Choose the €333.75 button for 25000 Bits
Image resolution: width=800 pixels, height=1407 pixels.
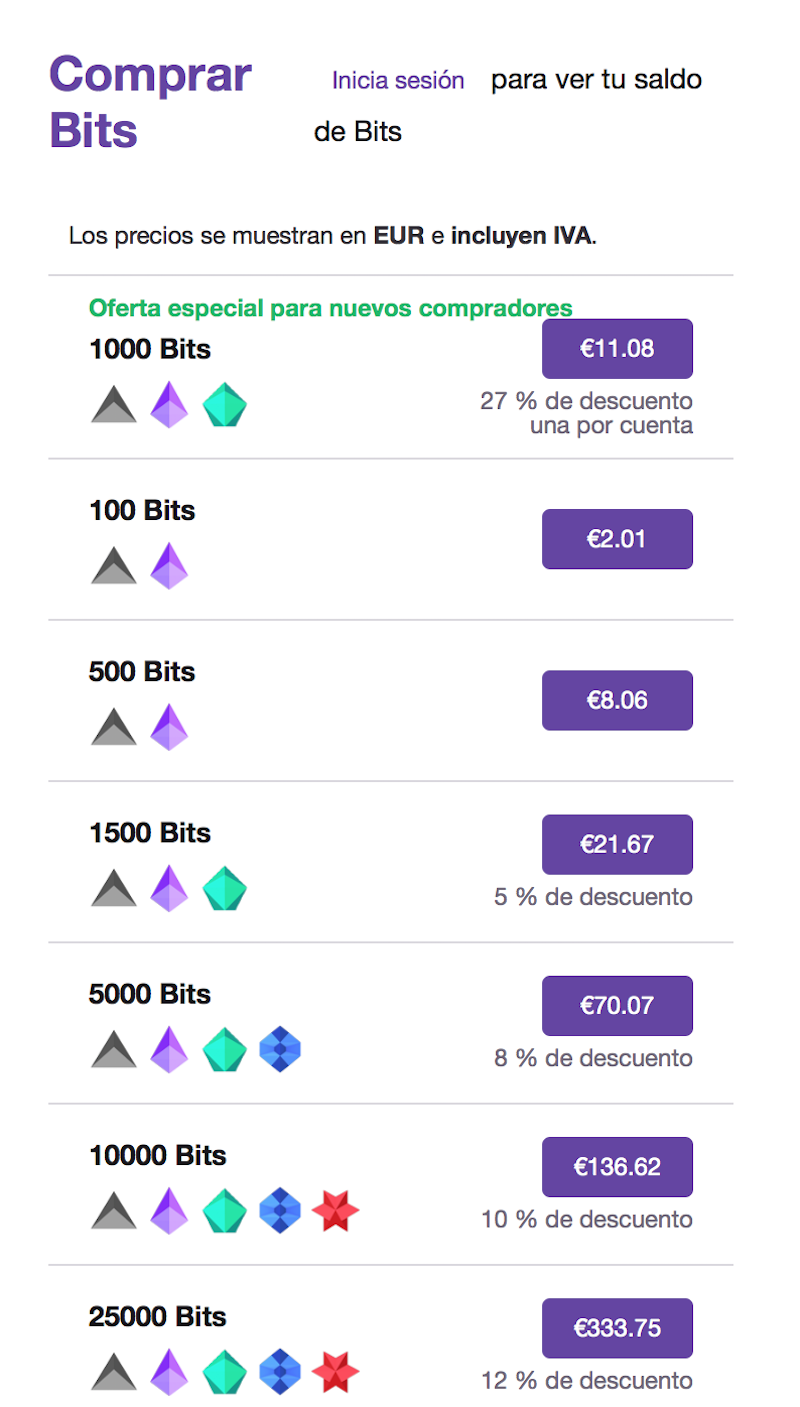click(617, 1328)
